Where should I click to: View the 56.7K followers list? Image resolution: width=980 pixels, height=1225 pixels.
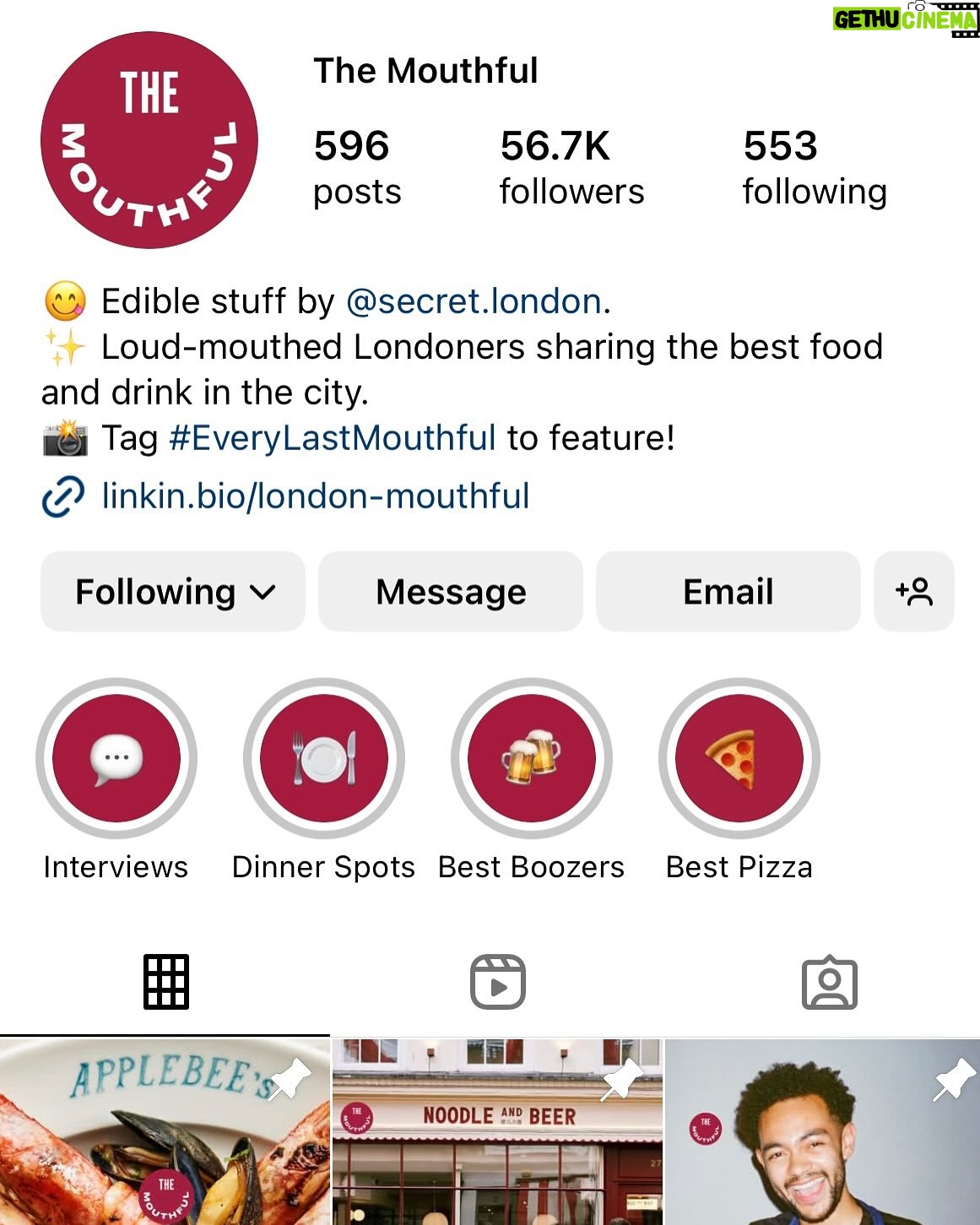tap(571, 167)
